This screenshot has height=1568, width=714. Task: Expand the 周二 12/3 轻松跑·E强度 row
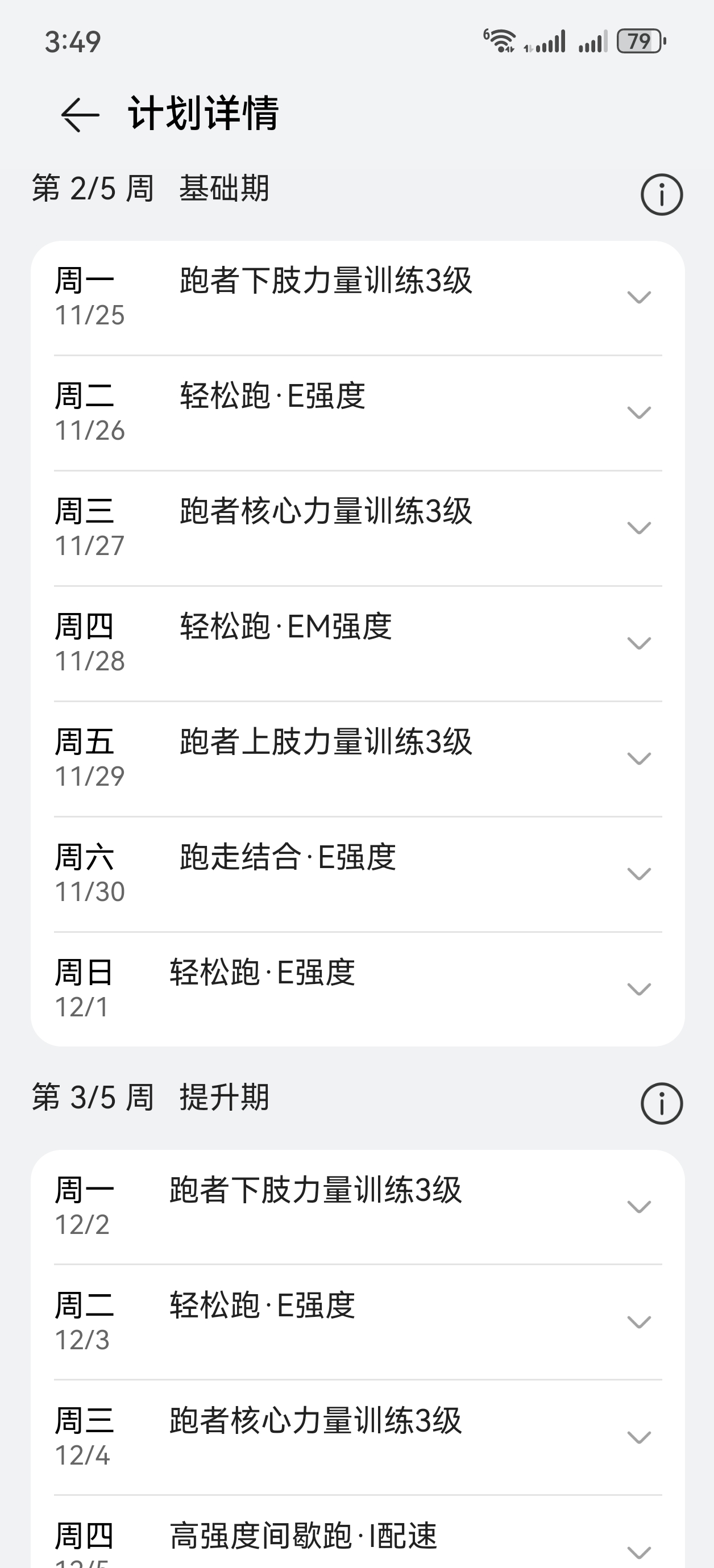(639, 1322)
